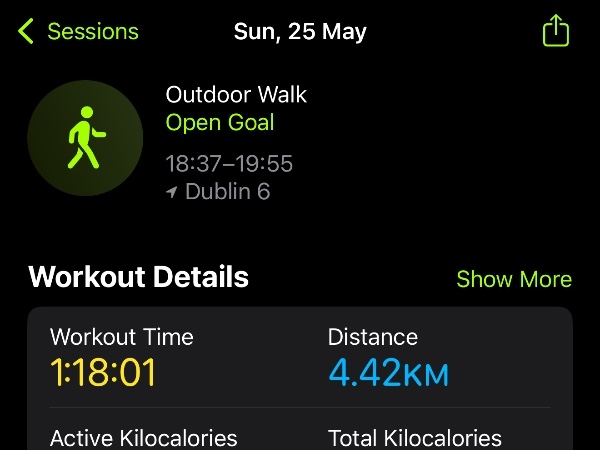Screen dimensions: 600x450
Task: Share this workout
Action: pyautogui.click(x=555, y=31)
